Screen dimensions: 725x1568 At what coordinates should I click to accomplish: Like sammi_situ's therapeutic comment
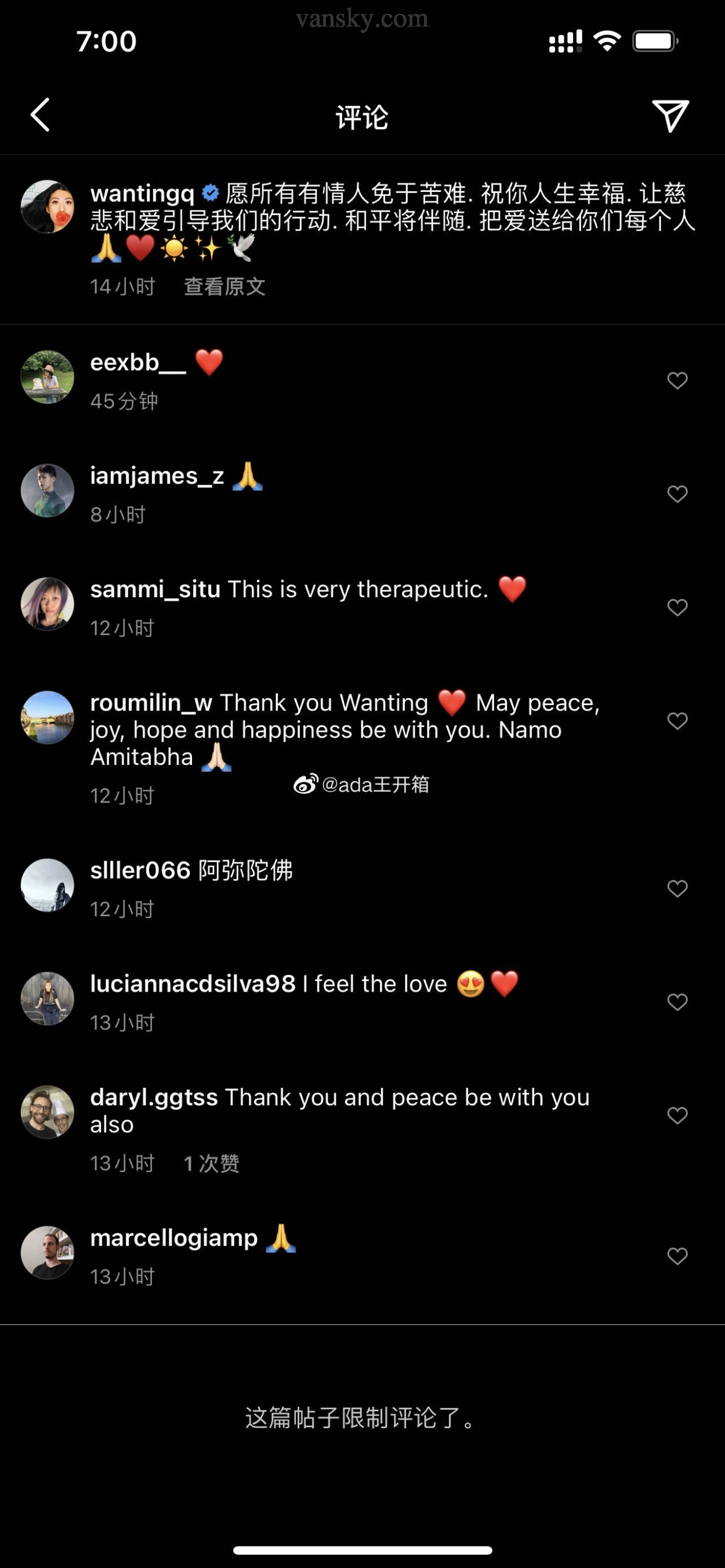677,608
